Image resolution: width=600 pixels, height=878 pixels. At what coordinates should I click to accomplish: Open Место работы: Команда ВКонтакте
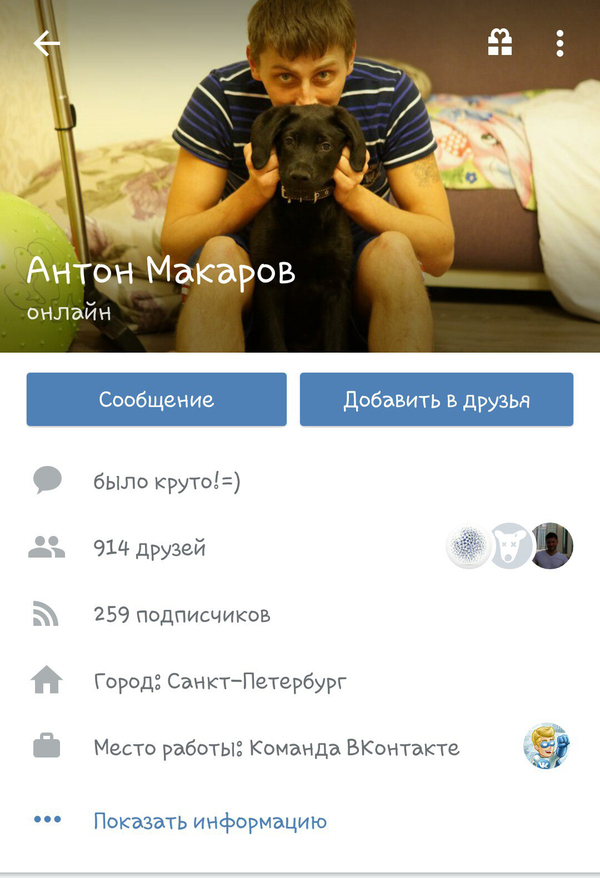276,747
